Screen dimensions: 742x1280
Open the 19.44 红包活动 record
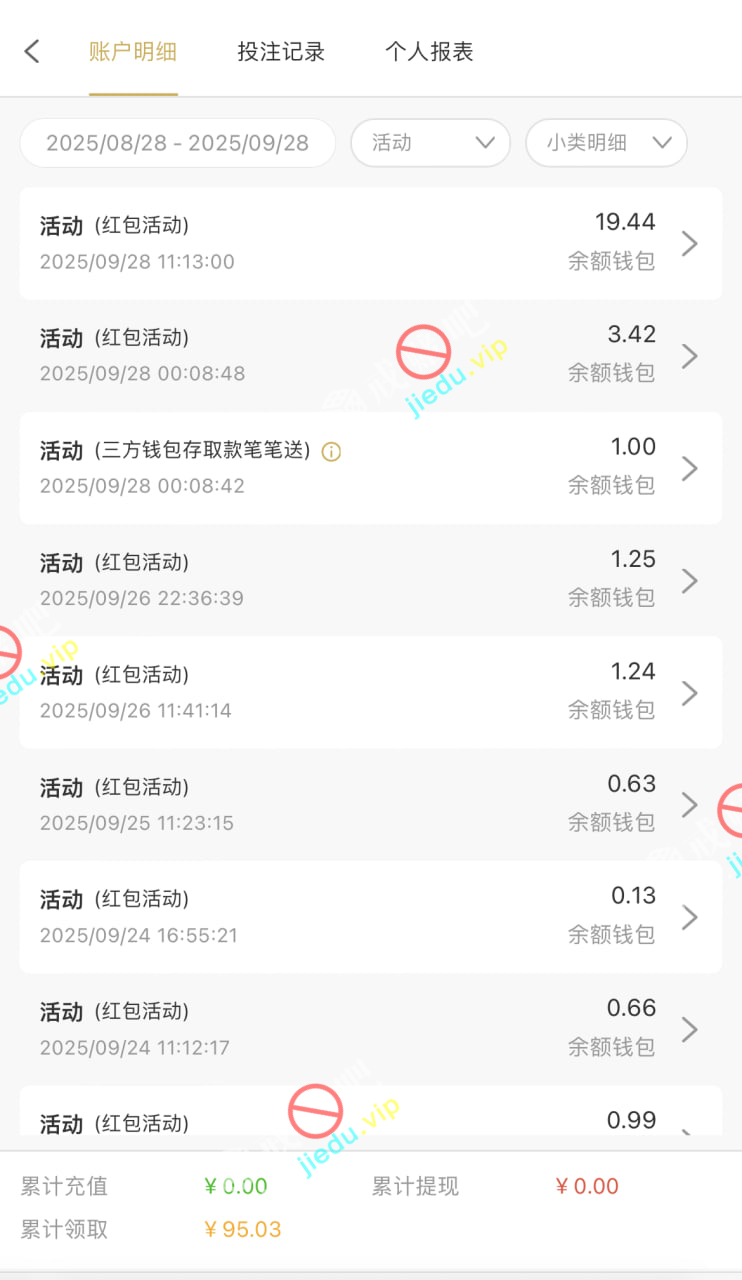(370, 243)
